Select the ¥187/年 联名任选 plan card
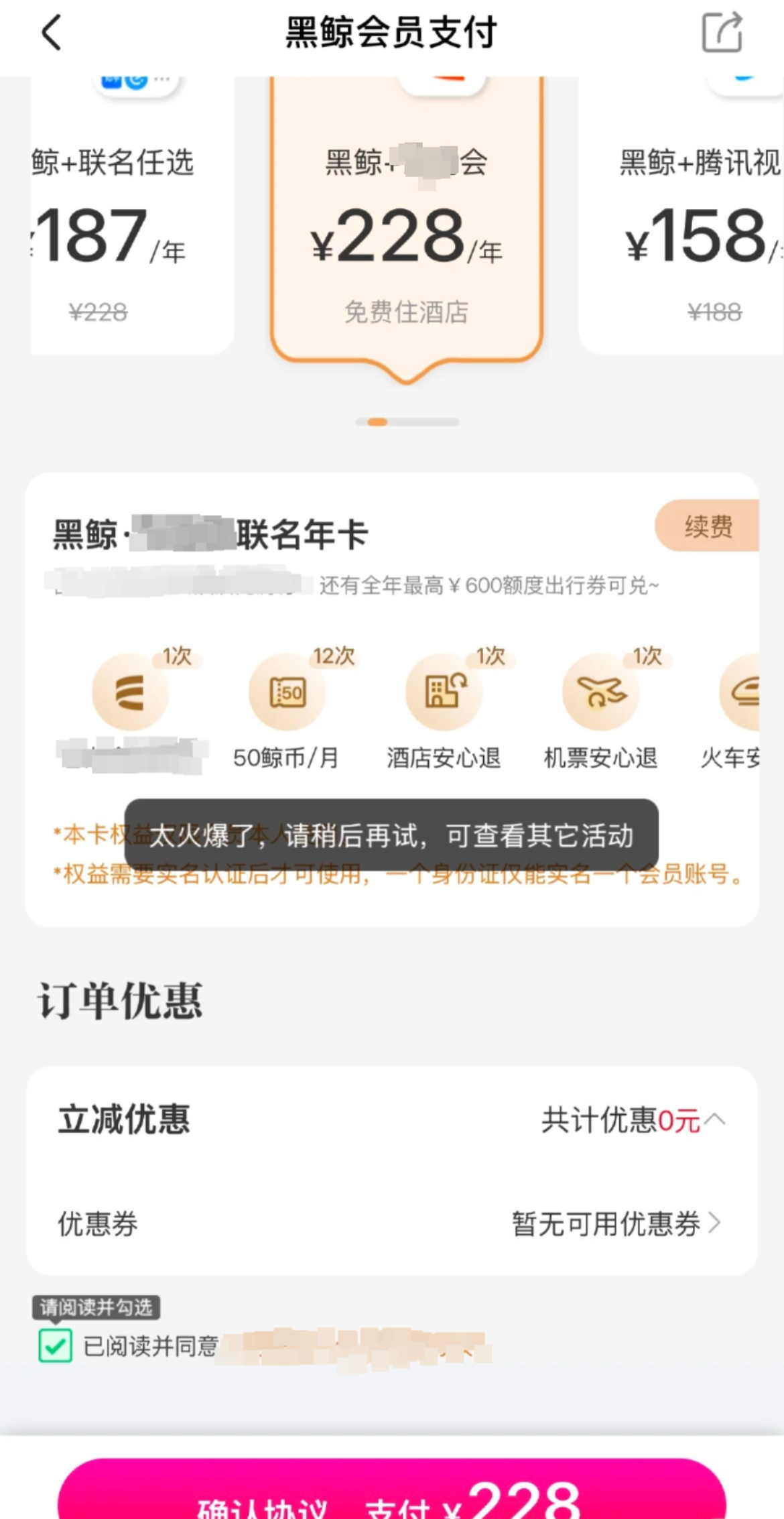Screen dimensions: 784x1519 132,215
